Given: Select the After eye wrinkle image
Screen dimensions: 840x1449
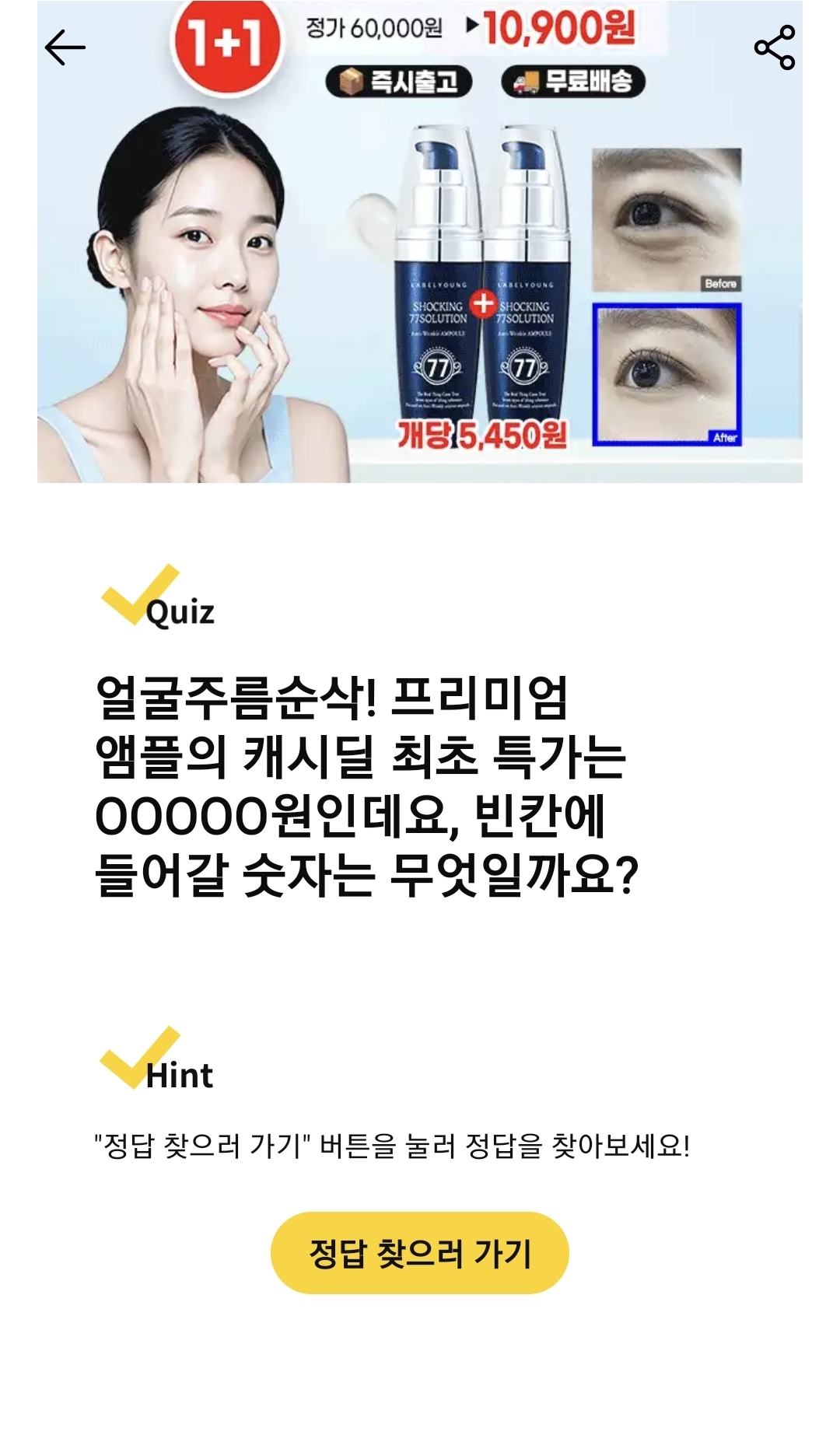Looking at the screenshot, I should pos(666,375).
